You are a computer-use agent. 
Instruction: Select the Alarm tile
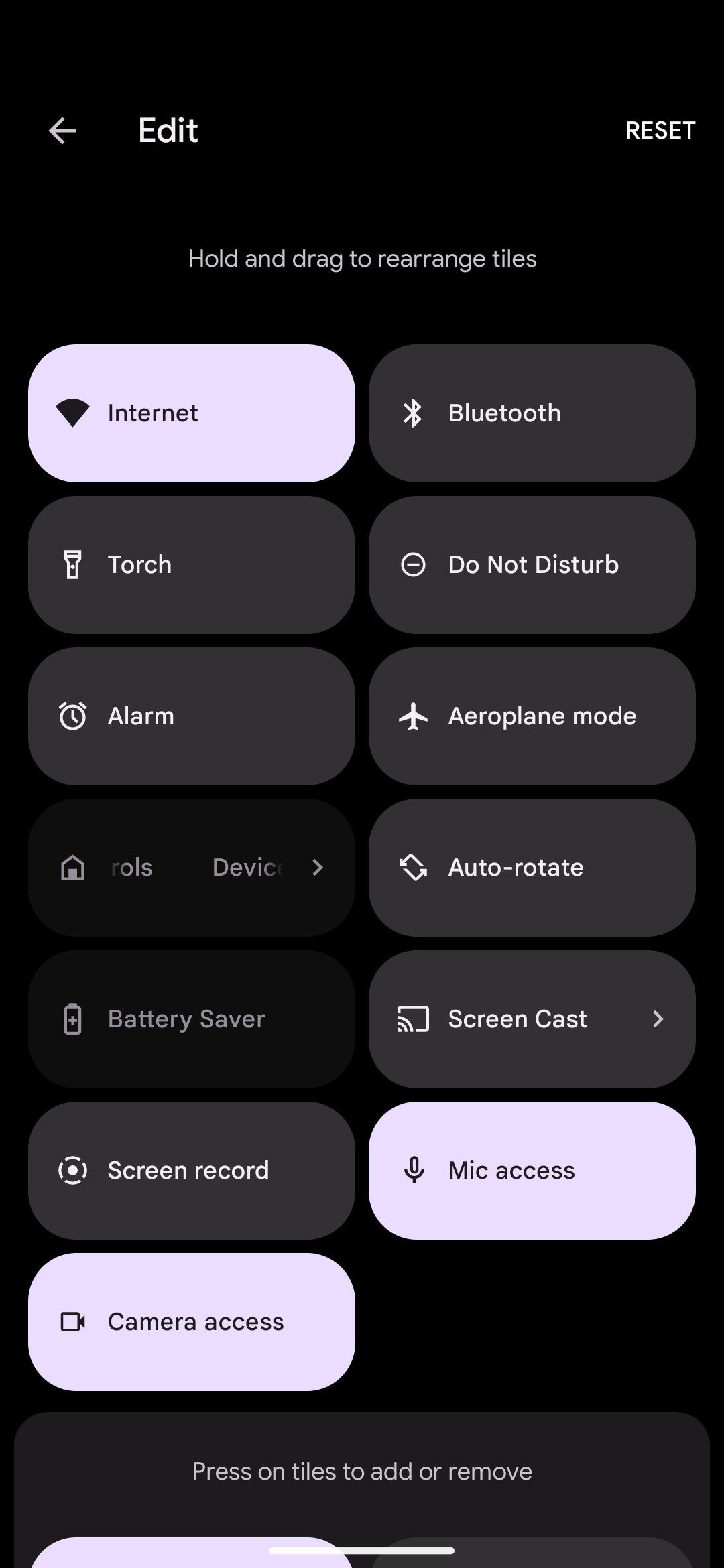(x=192, y=716)
